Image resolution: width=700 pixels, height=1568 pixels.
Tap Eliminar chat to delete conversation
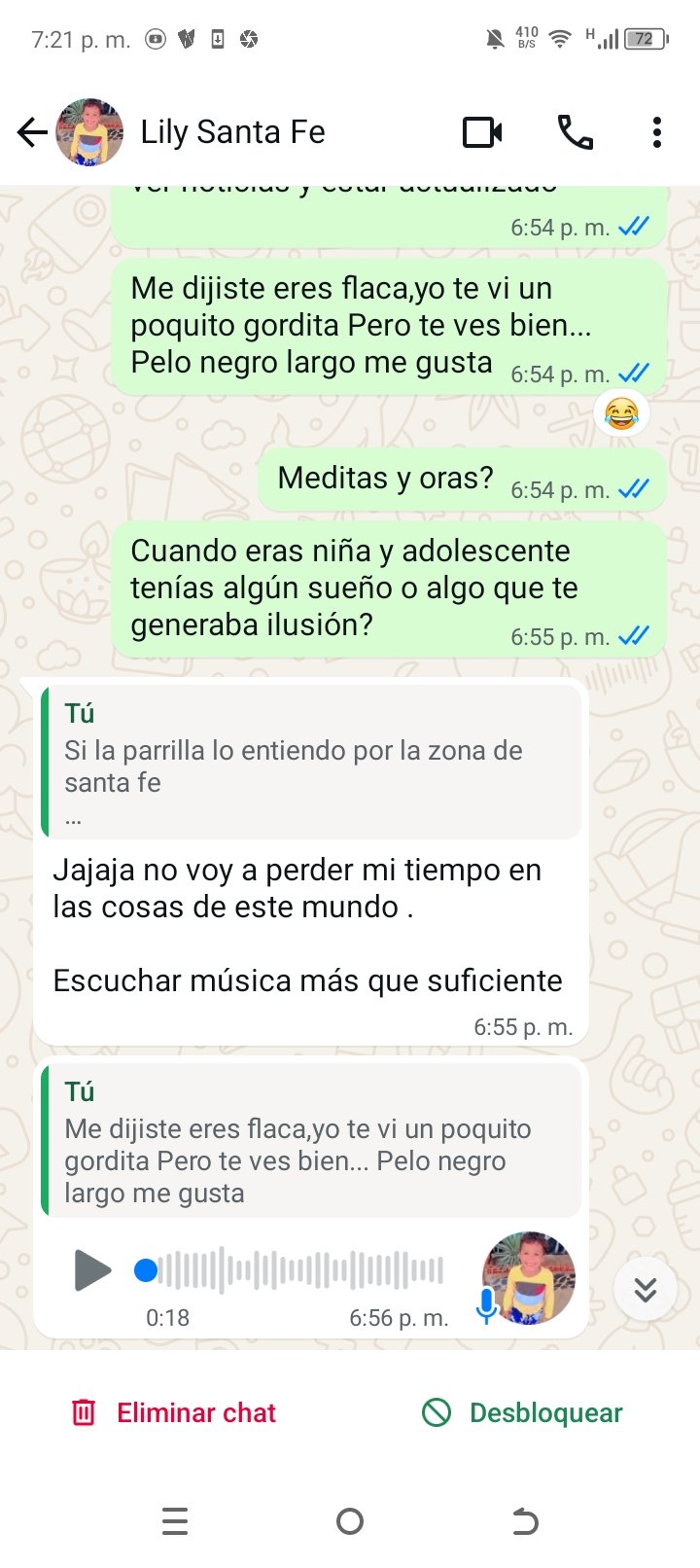175,1412
